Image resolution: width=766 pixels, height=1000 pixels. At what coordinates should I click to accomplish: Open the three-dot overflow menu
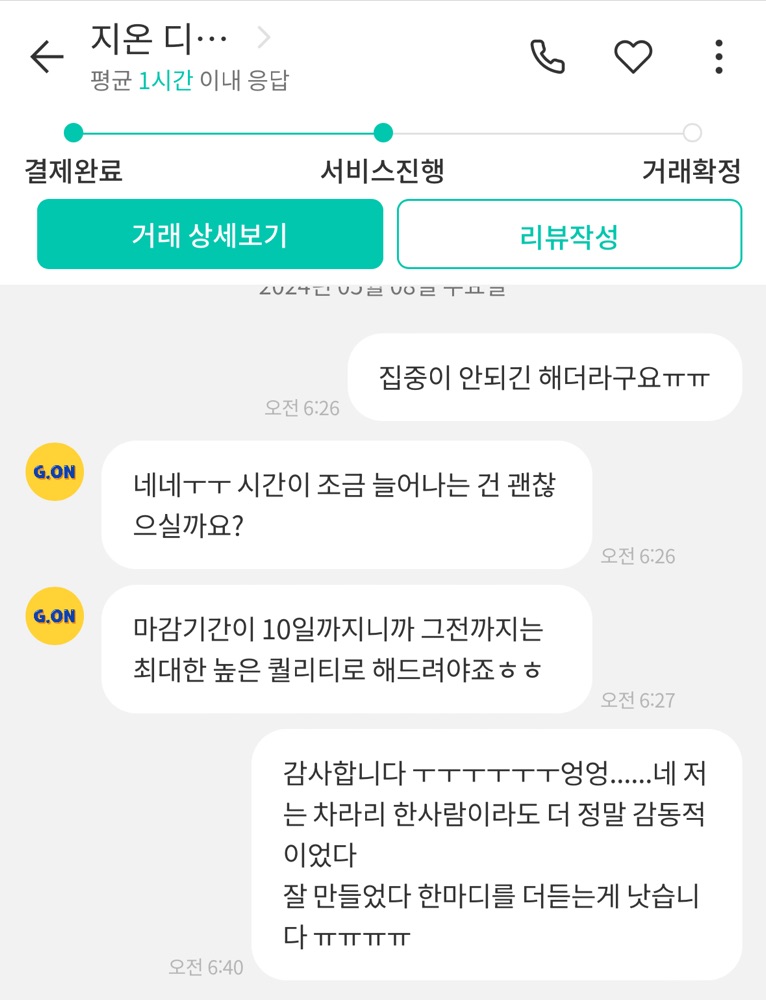tap(719, 57)
